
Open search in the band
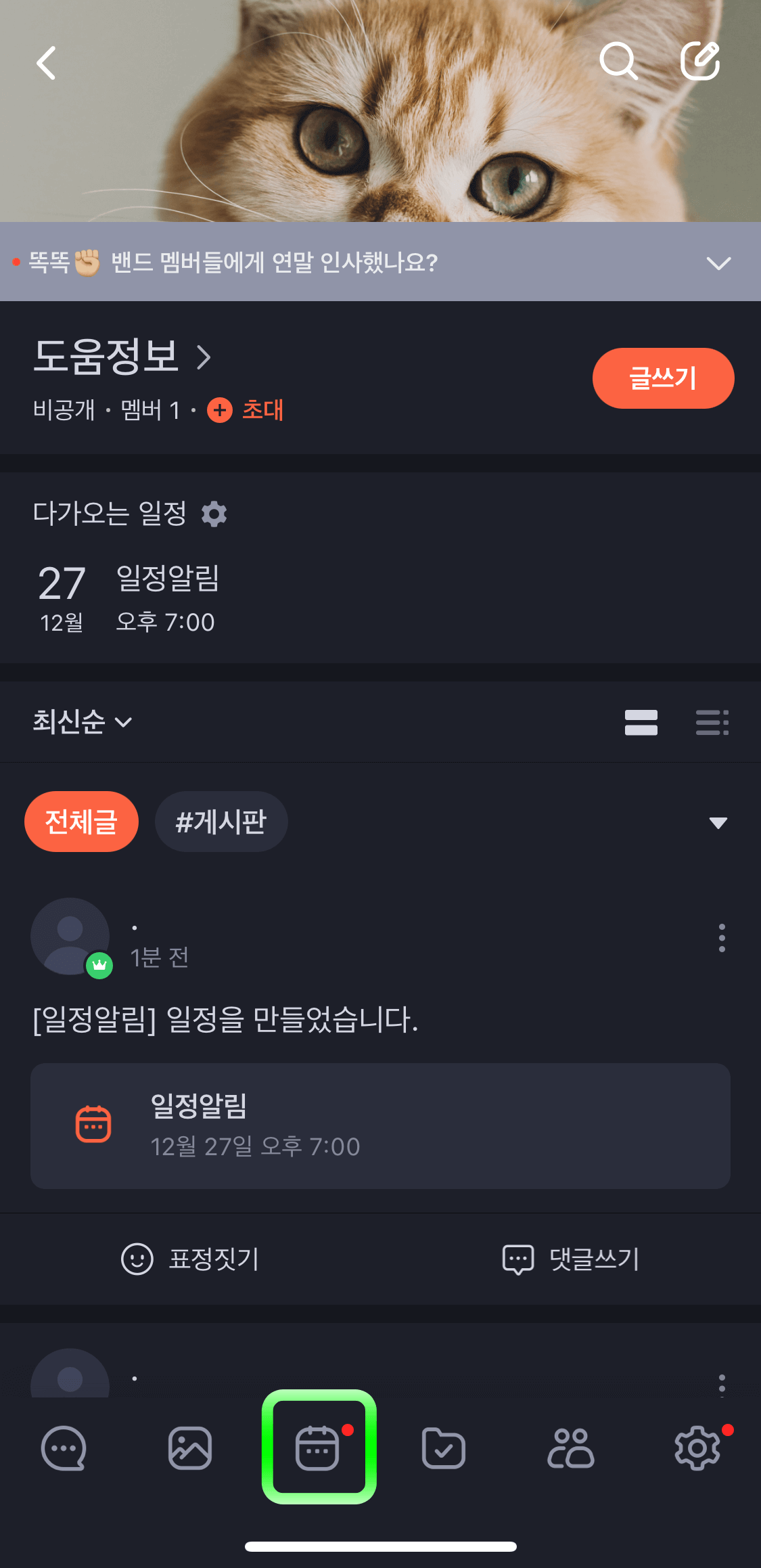618,62
